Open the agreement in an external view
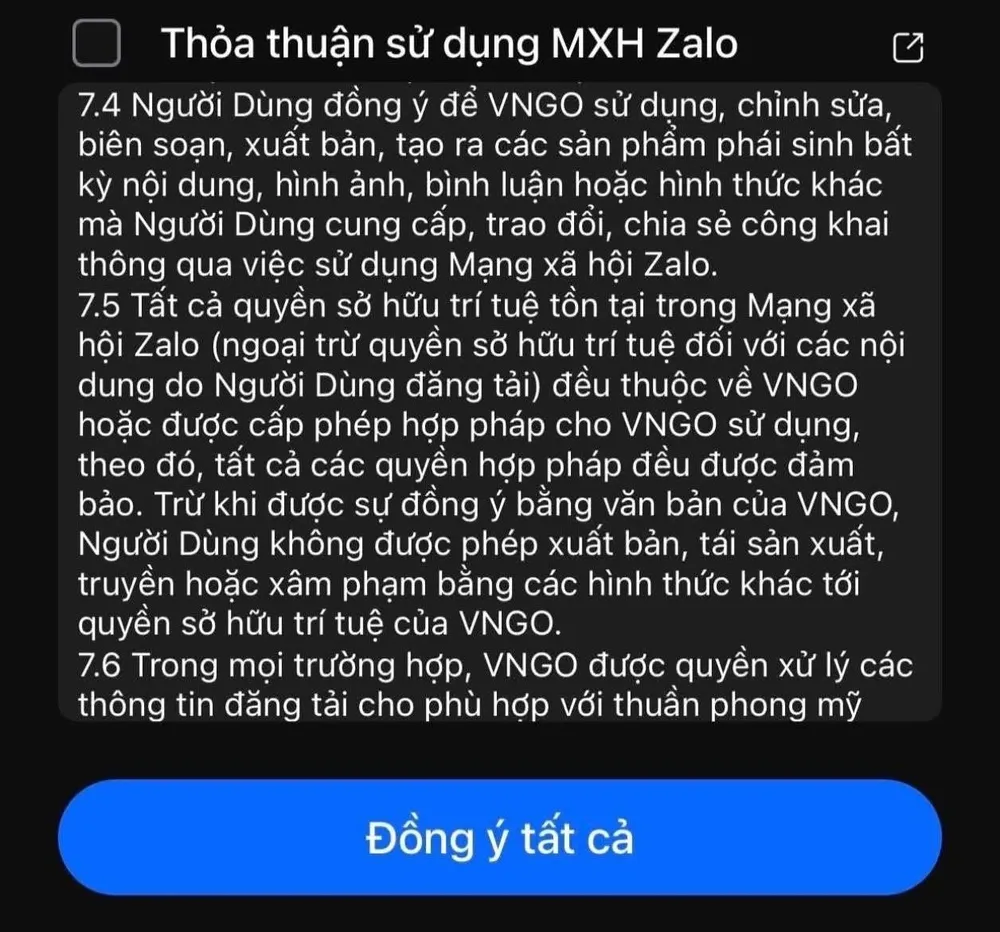 [x=907, y=46]
